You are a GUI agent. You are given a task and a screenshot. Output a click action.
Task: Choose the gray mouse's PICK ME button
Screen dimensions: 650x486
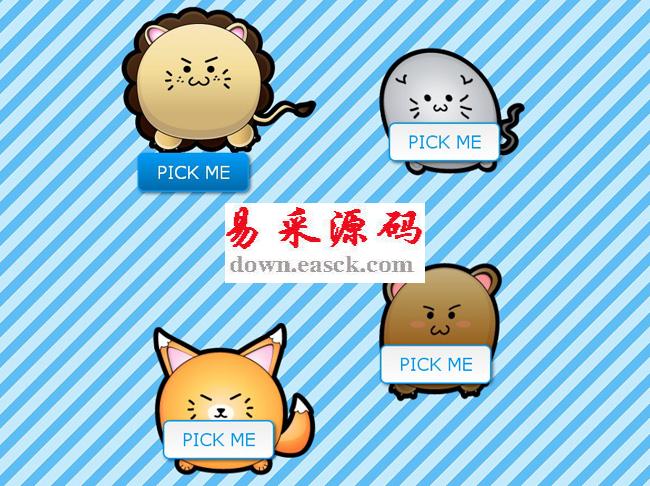[x=444, y=142]
